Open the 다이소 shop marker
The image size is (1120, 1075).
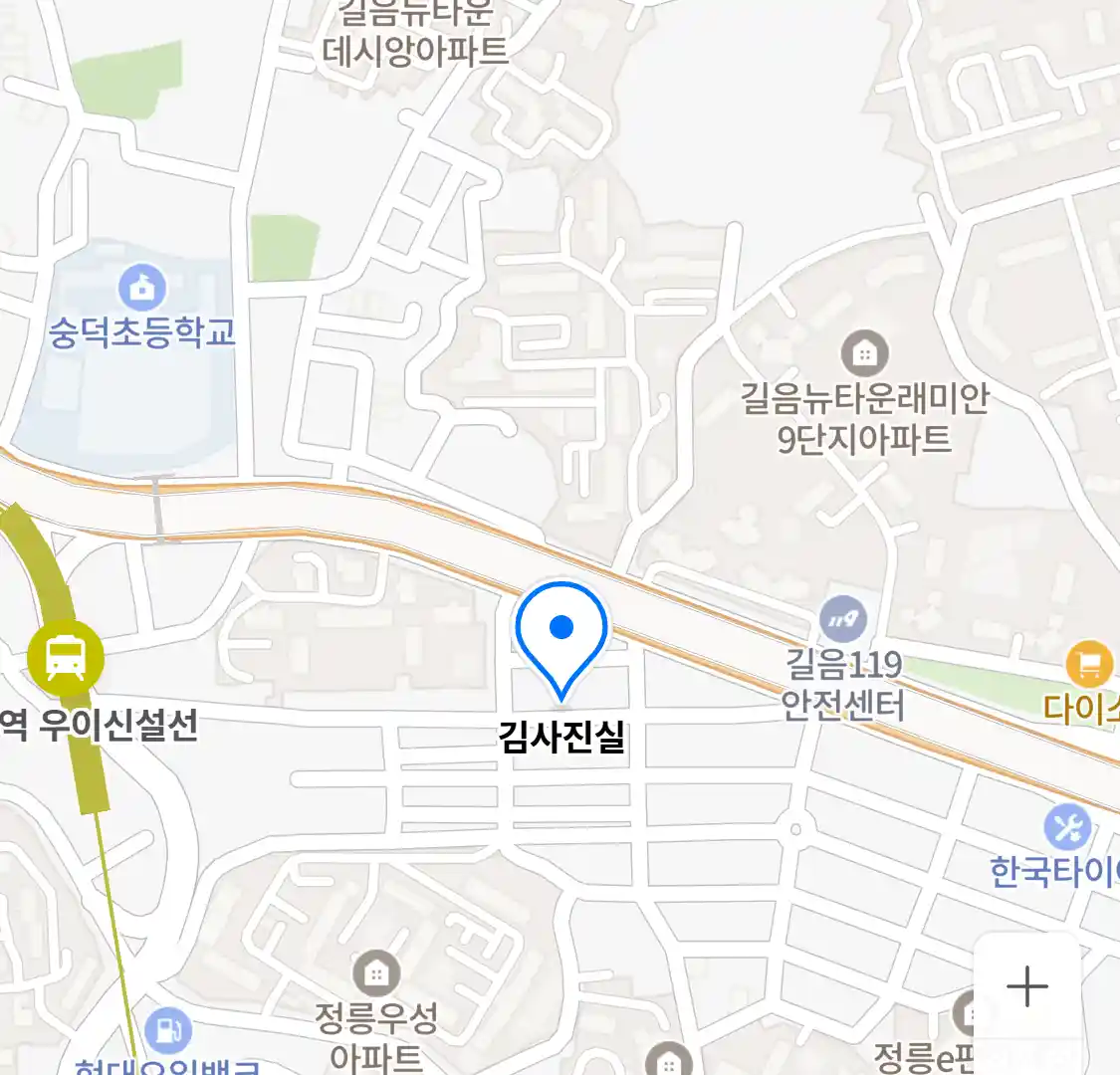pos(1088,664)
